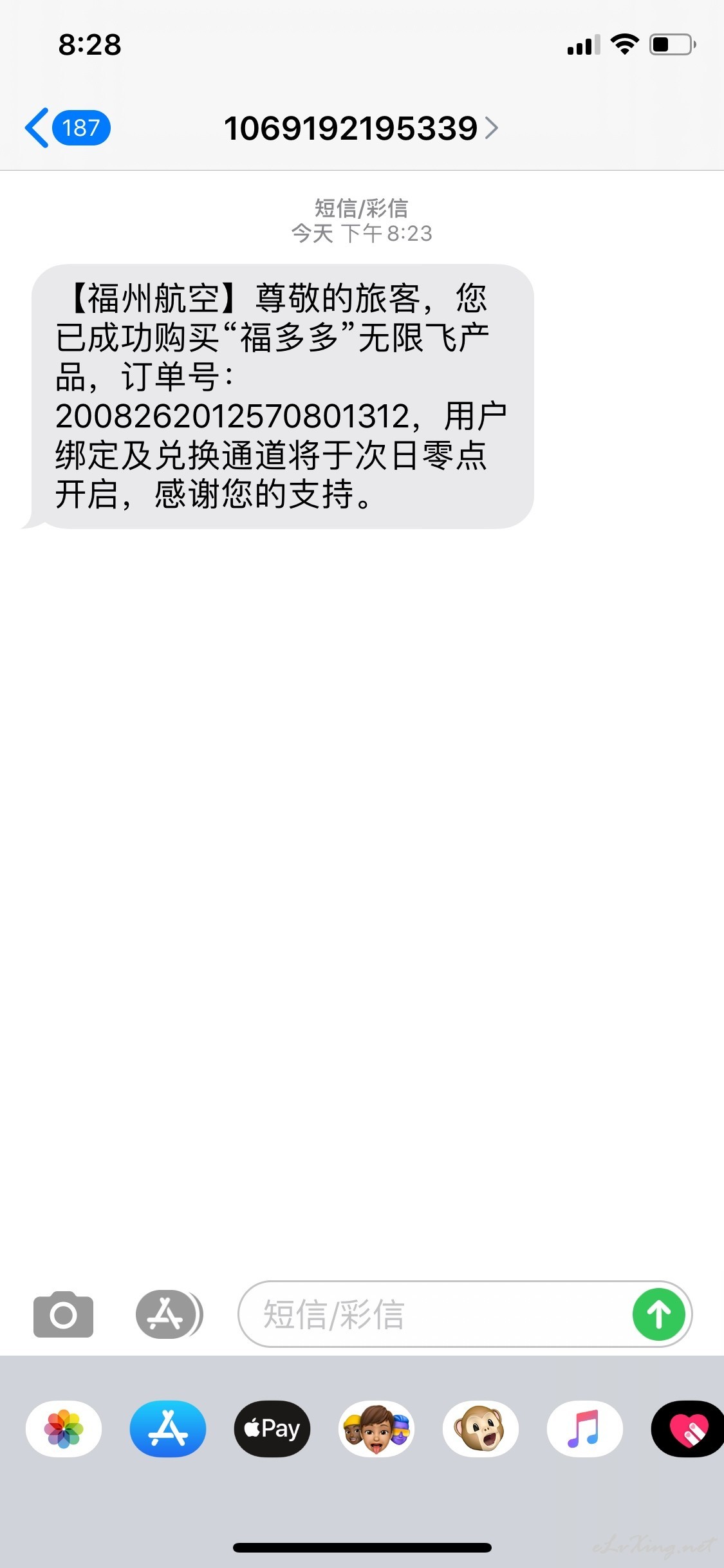
Task: Open the Photos app in the app strip
Action: pos(64,1429)
